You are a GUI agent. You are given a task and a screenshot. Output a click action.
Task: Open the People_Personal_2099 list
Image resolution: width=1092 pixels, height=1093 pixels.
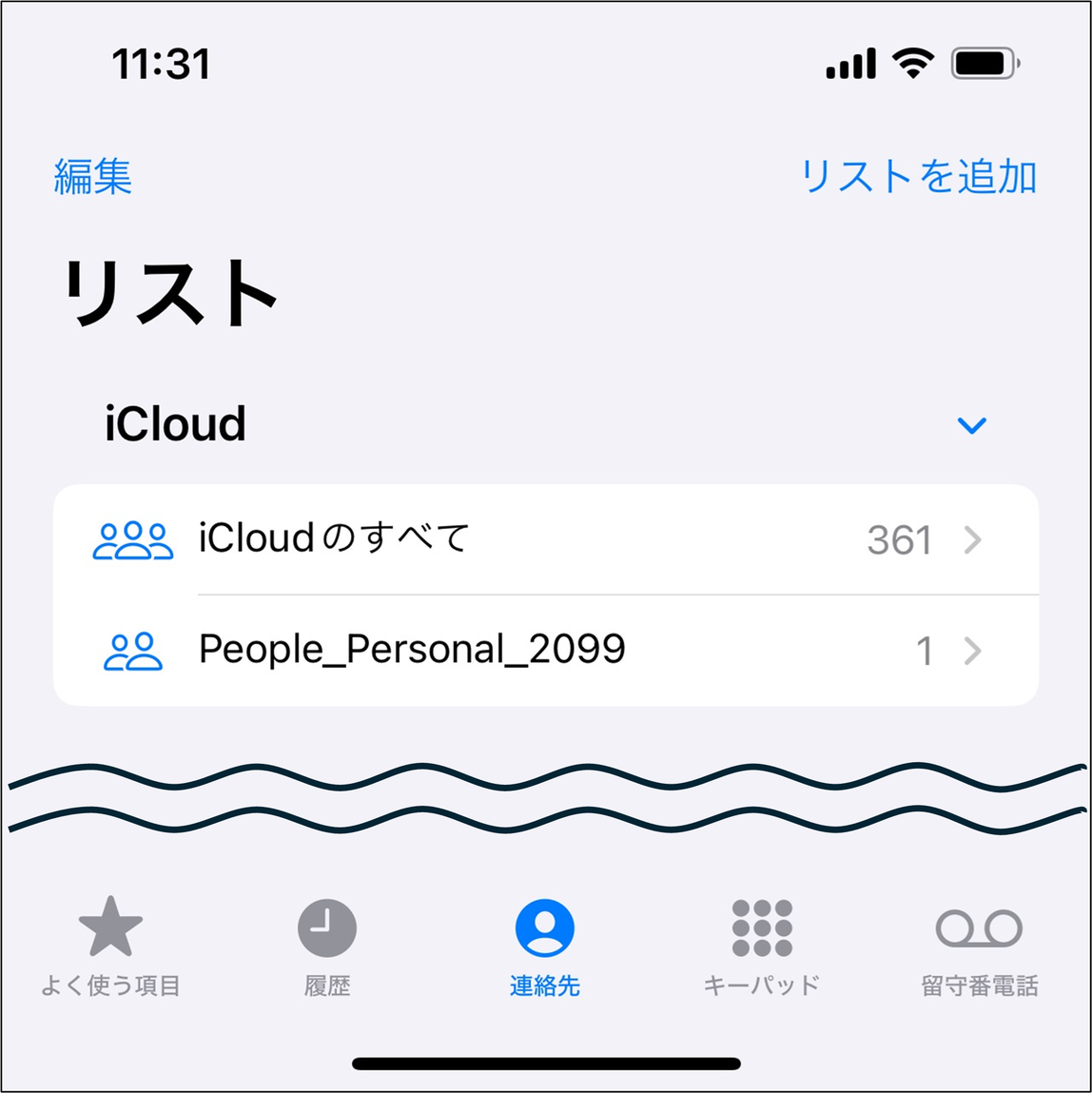coord(545,651)
